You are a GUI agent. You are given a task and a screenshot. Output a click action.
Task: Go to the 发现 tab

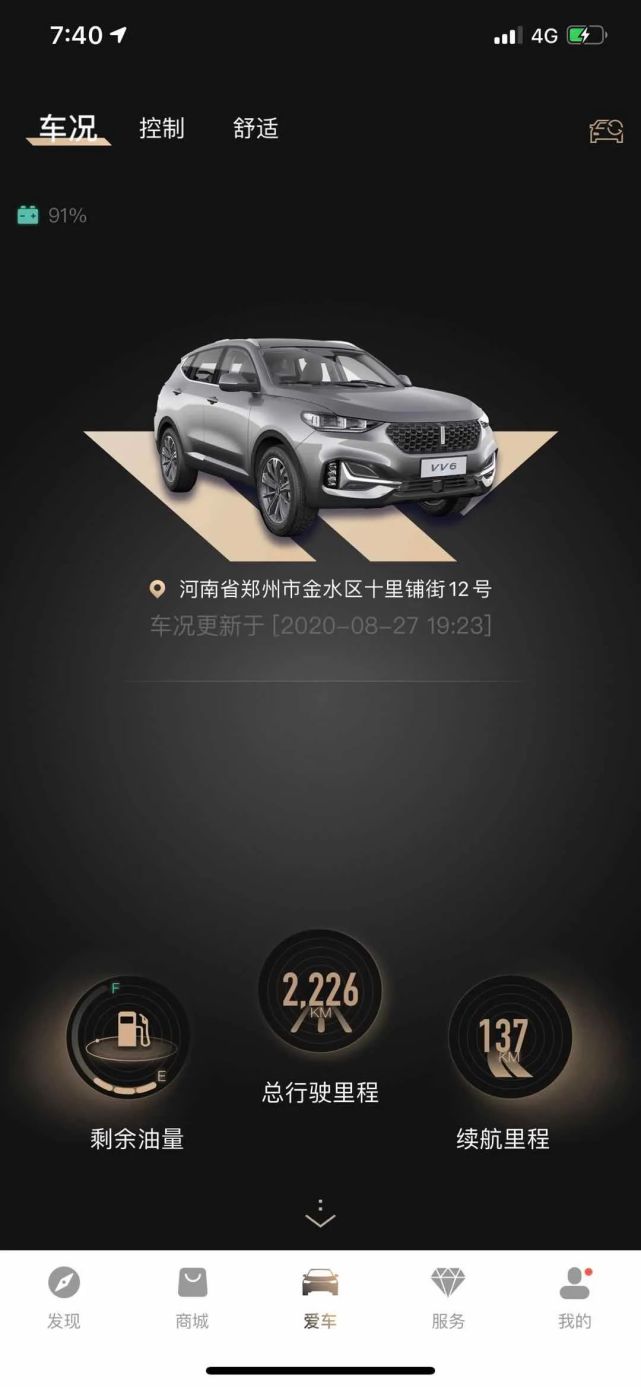pos(64,1297)
